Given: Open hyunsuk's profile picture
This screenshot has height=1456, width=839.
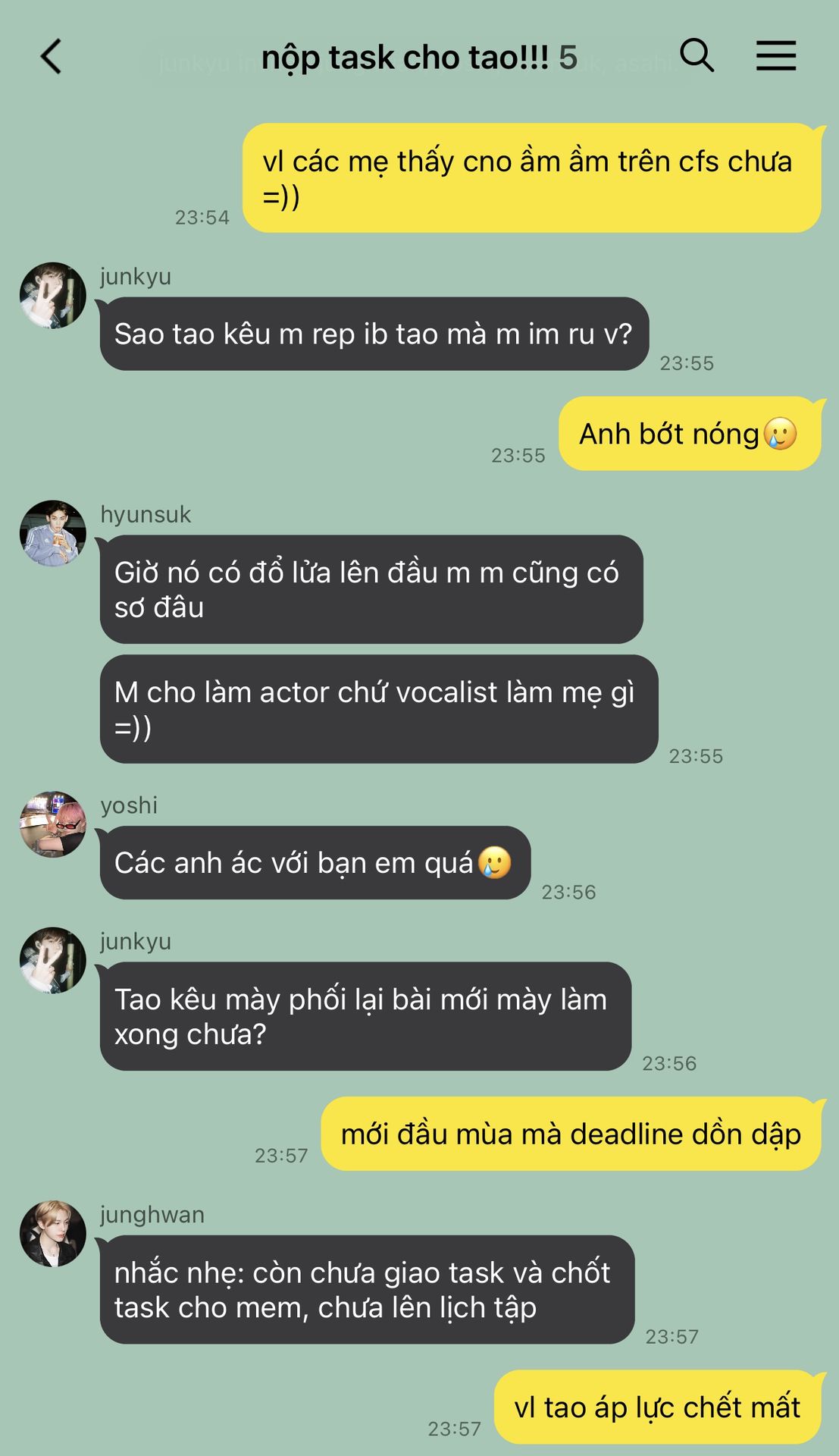Looking at the screenshot, I should coord(53,533).
